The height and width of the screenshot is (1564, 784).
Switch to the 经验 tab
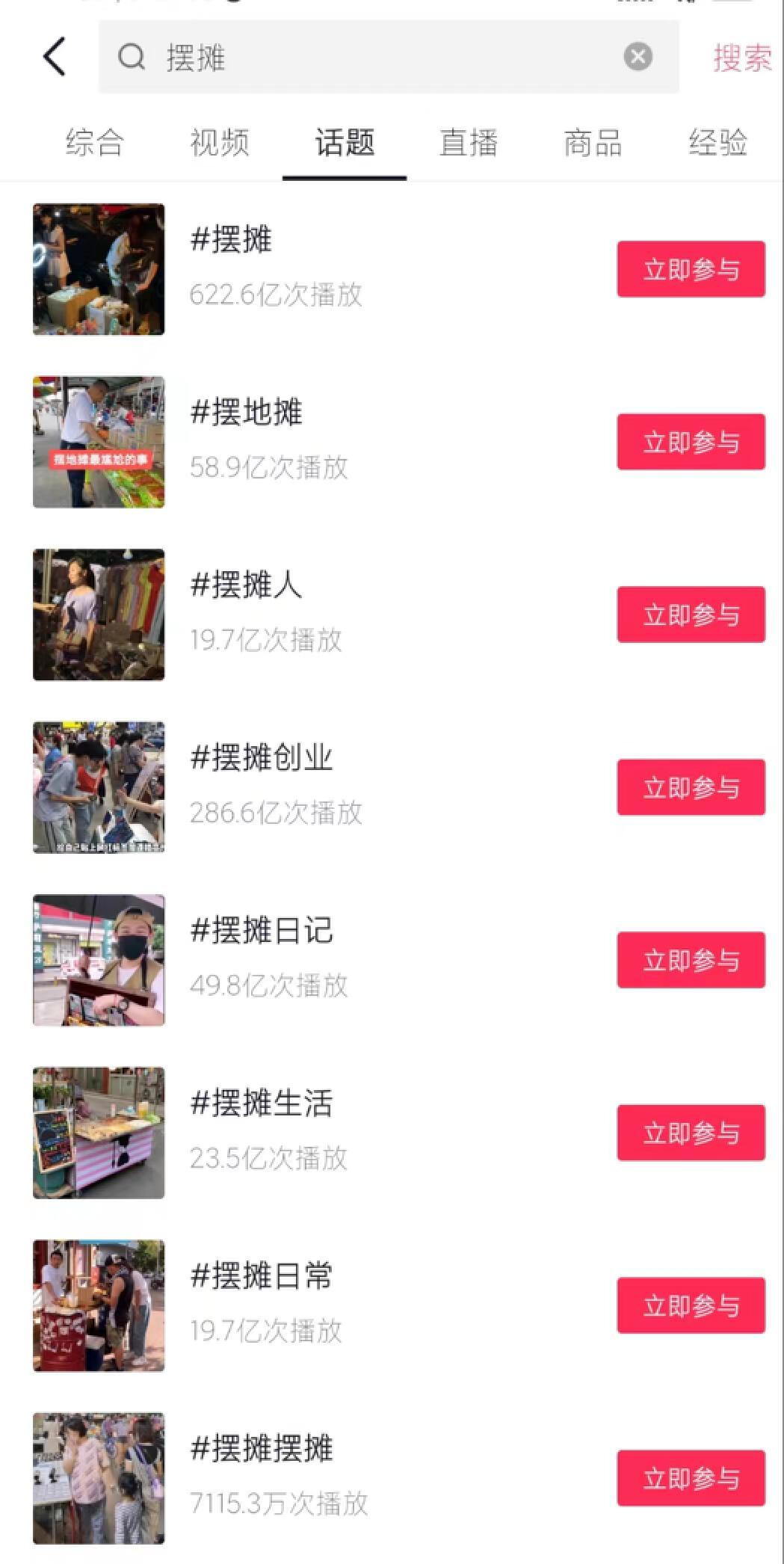click(x=717, y=143)
